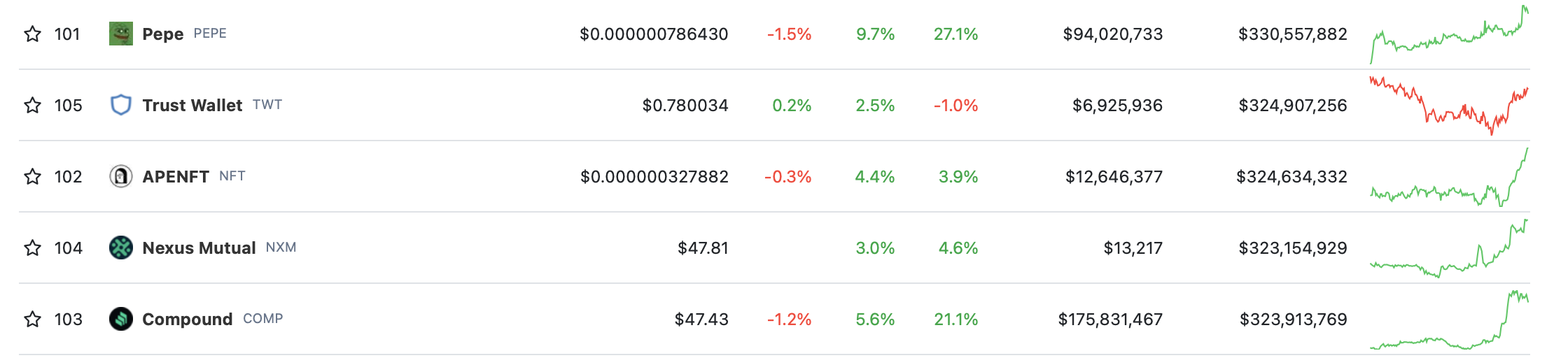Star Nexus Mutual coin
This screenshot has height=358, width=1568.
(32, 248)
